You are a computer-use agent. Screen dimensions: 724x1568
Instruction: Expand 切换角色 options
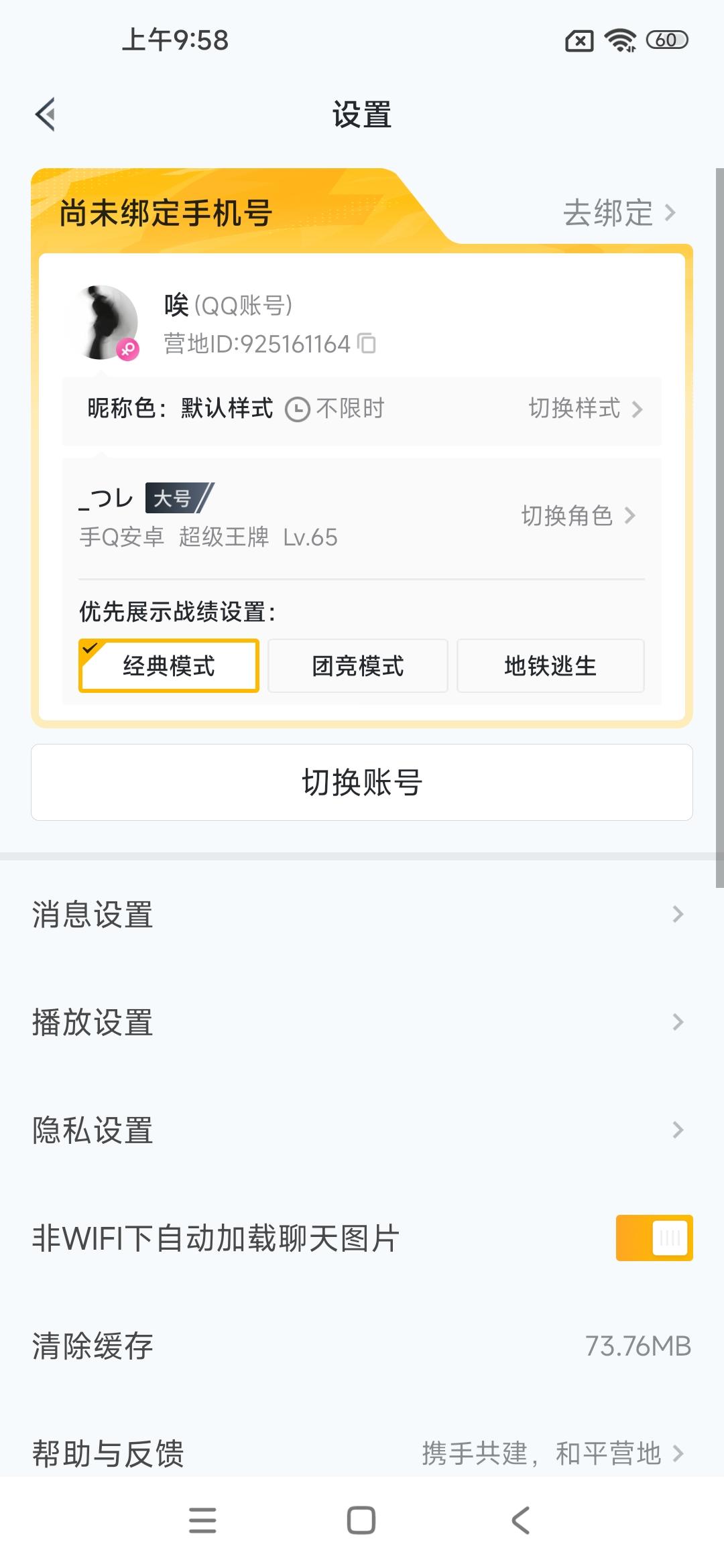[575, 516]
